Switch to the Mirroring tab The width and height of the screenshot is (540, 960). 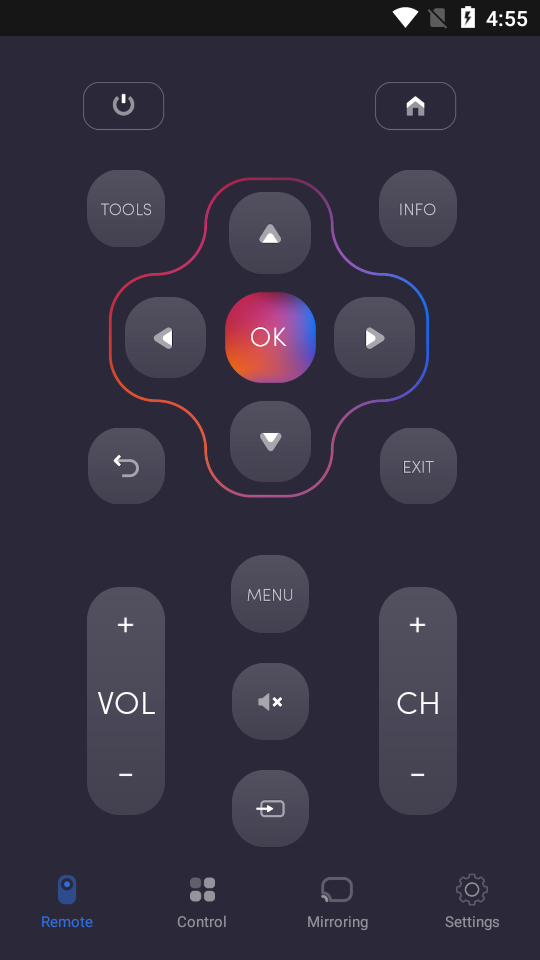pos(337,902)
